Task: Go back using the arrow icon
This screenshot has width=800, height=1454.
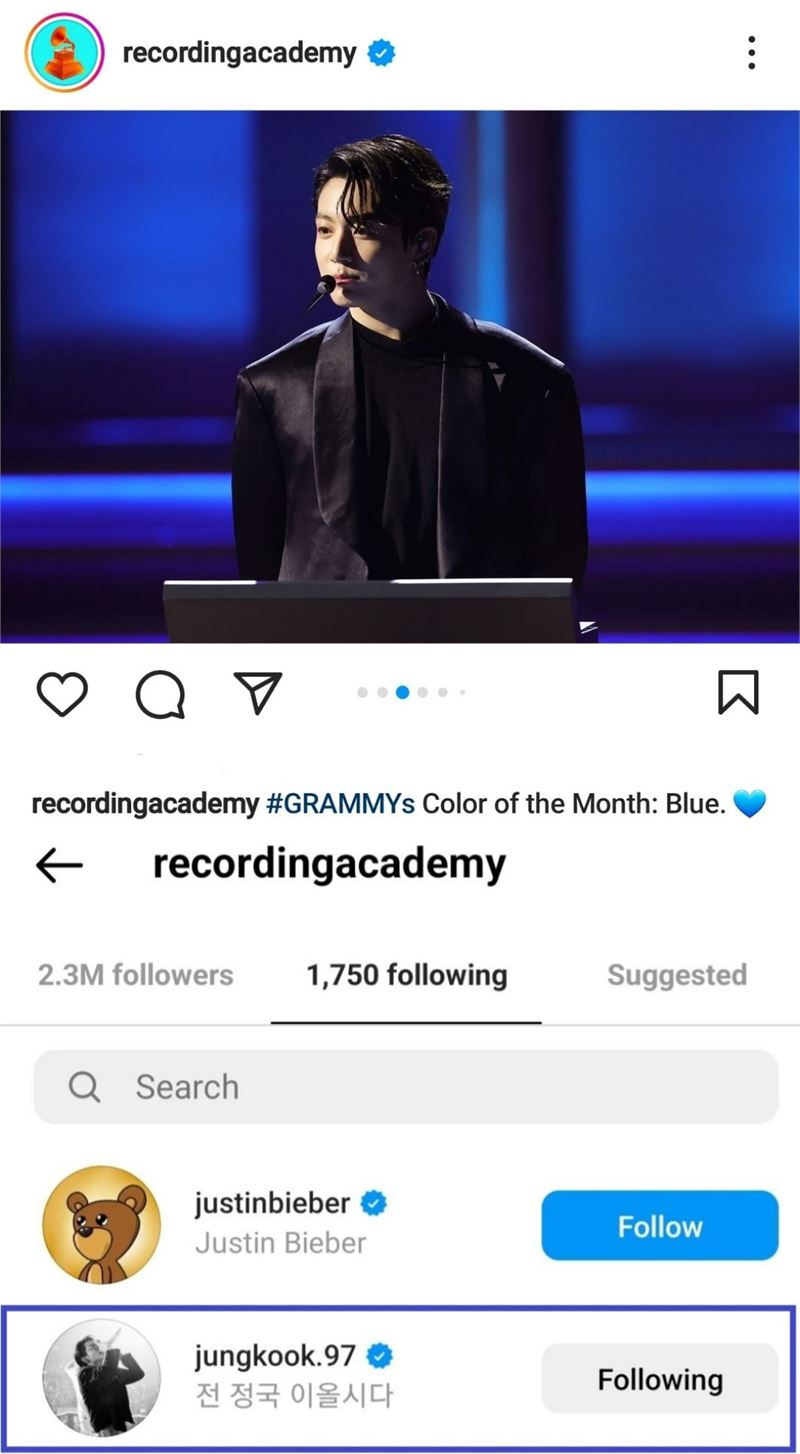Action: [x=59, y=866]
